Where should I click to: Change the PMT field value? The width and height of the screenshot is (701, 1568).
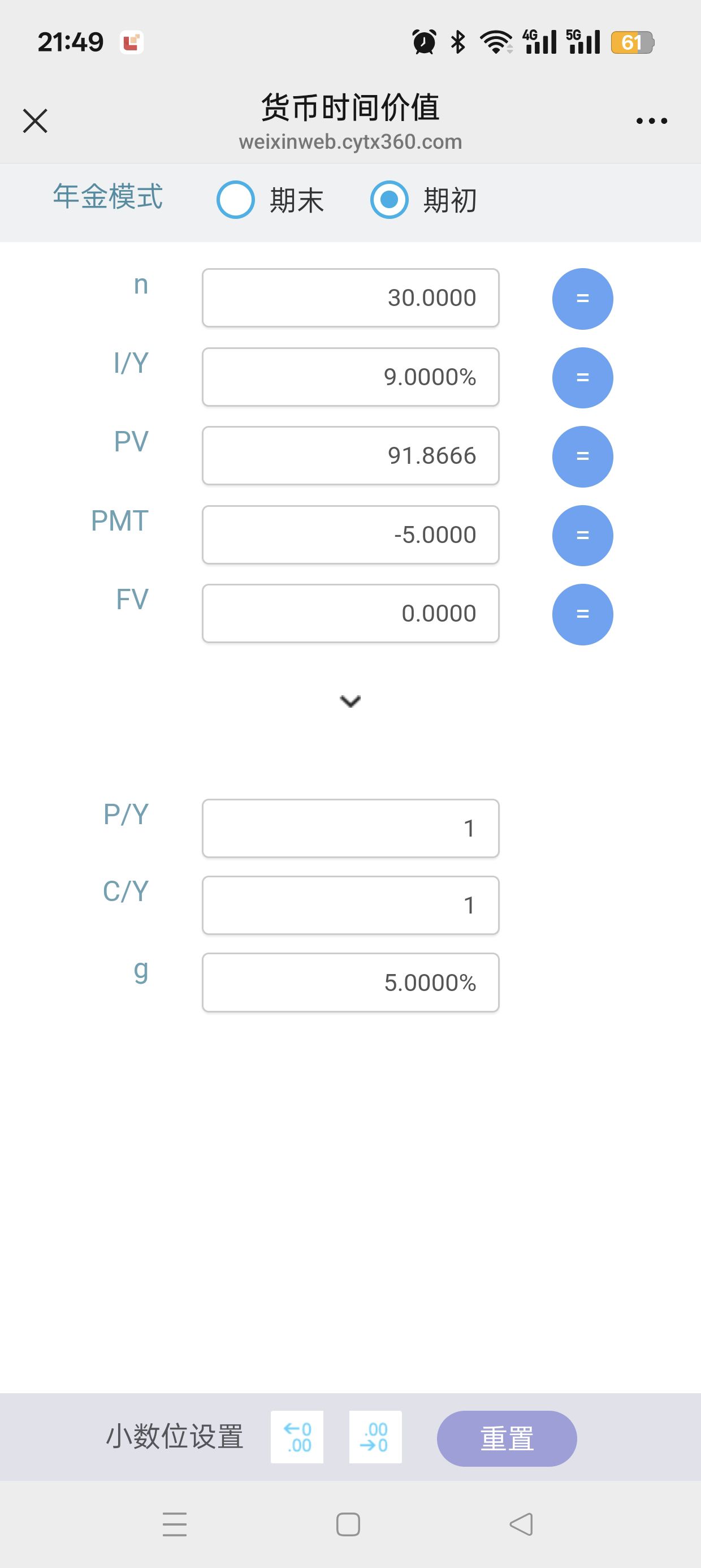click(350, 535)
